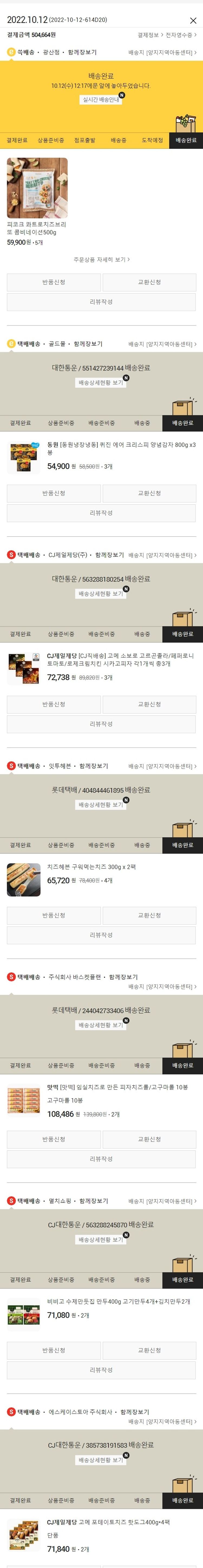
Task: Request 반품신청 for 비비고 수제만둣집 만두
Action: click(x=54, y=1350)
